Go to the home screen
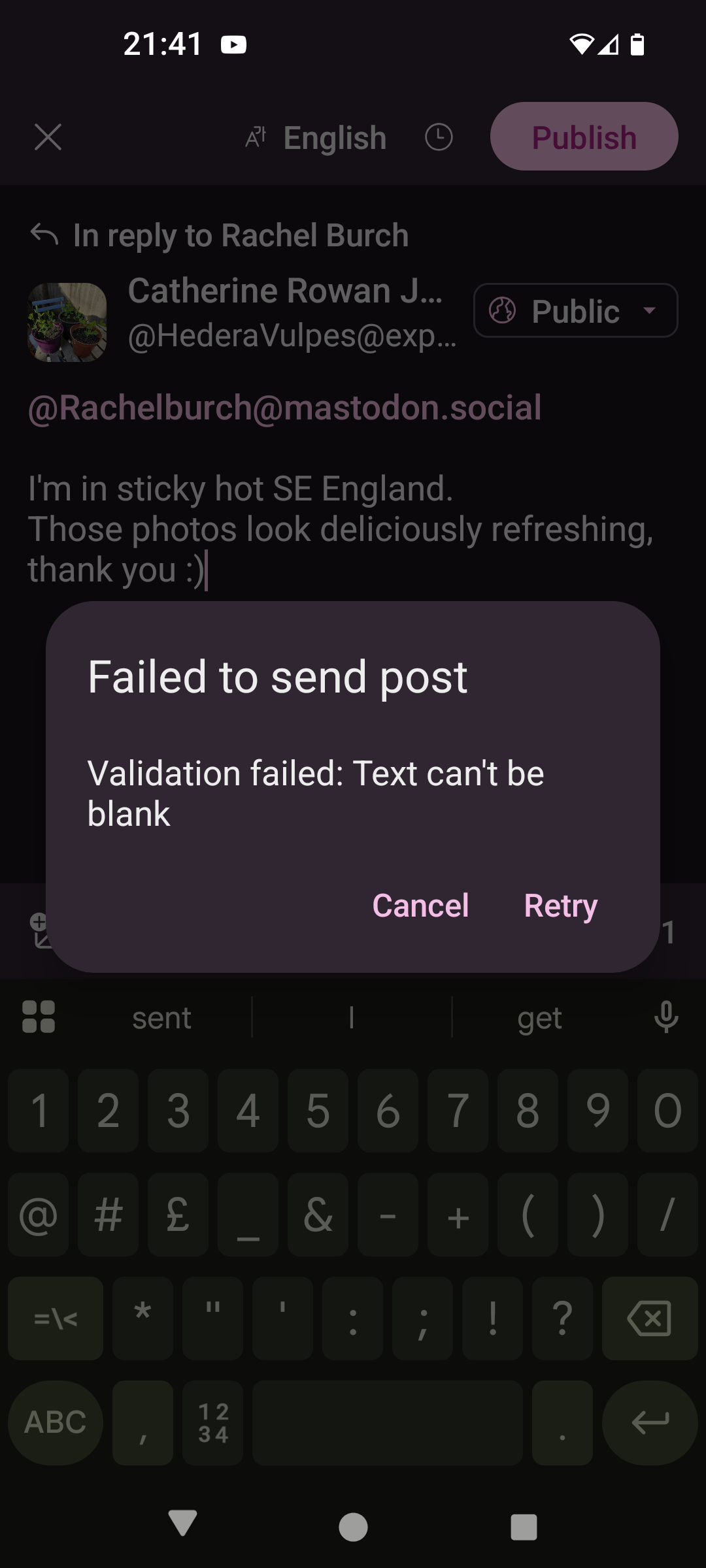The image size is (706, 1568). (x=353, y=1527)
